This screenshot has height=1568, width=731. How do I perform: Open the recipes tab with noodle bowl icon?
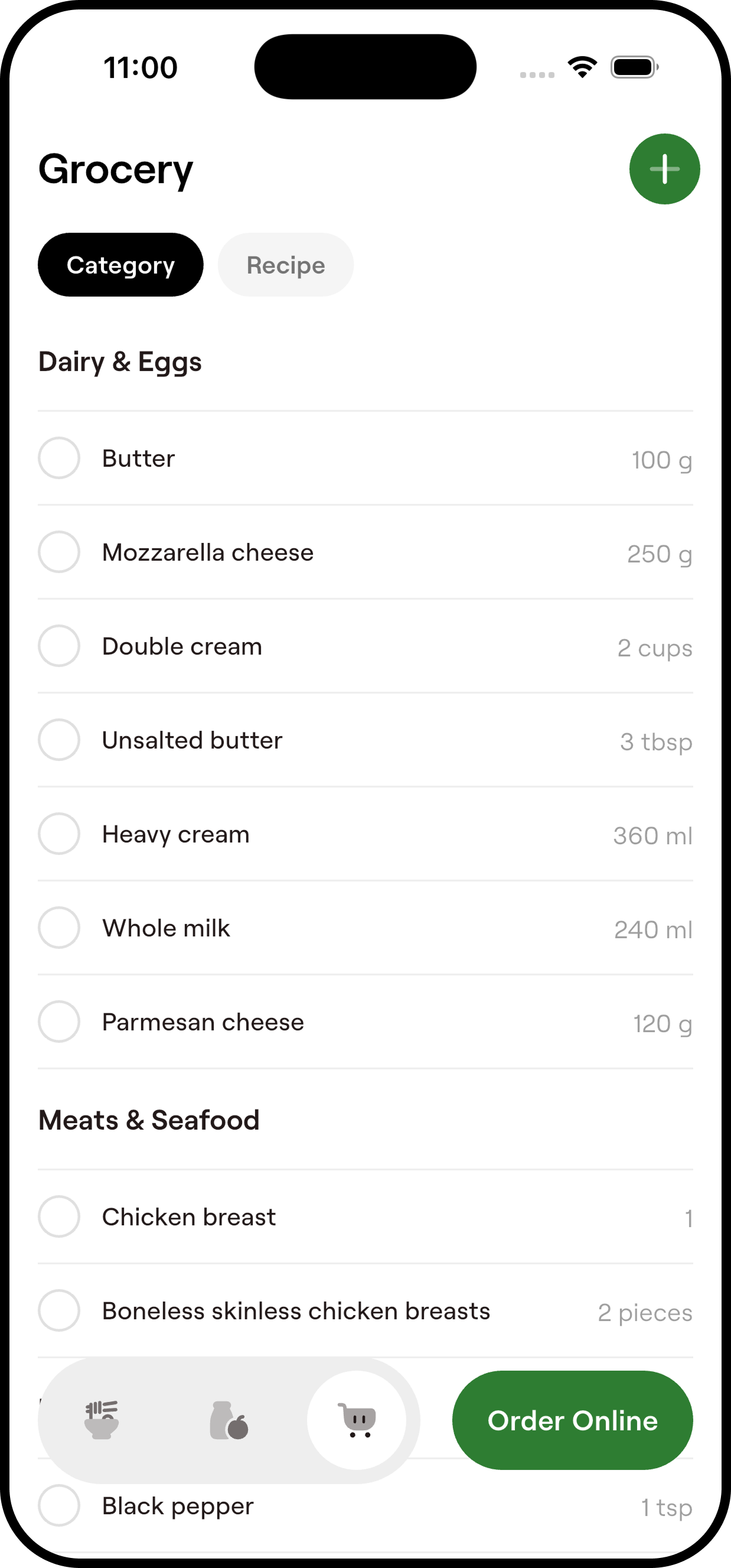coord(102,1420)
